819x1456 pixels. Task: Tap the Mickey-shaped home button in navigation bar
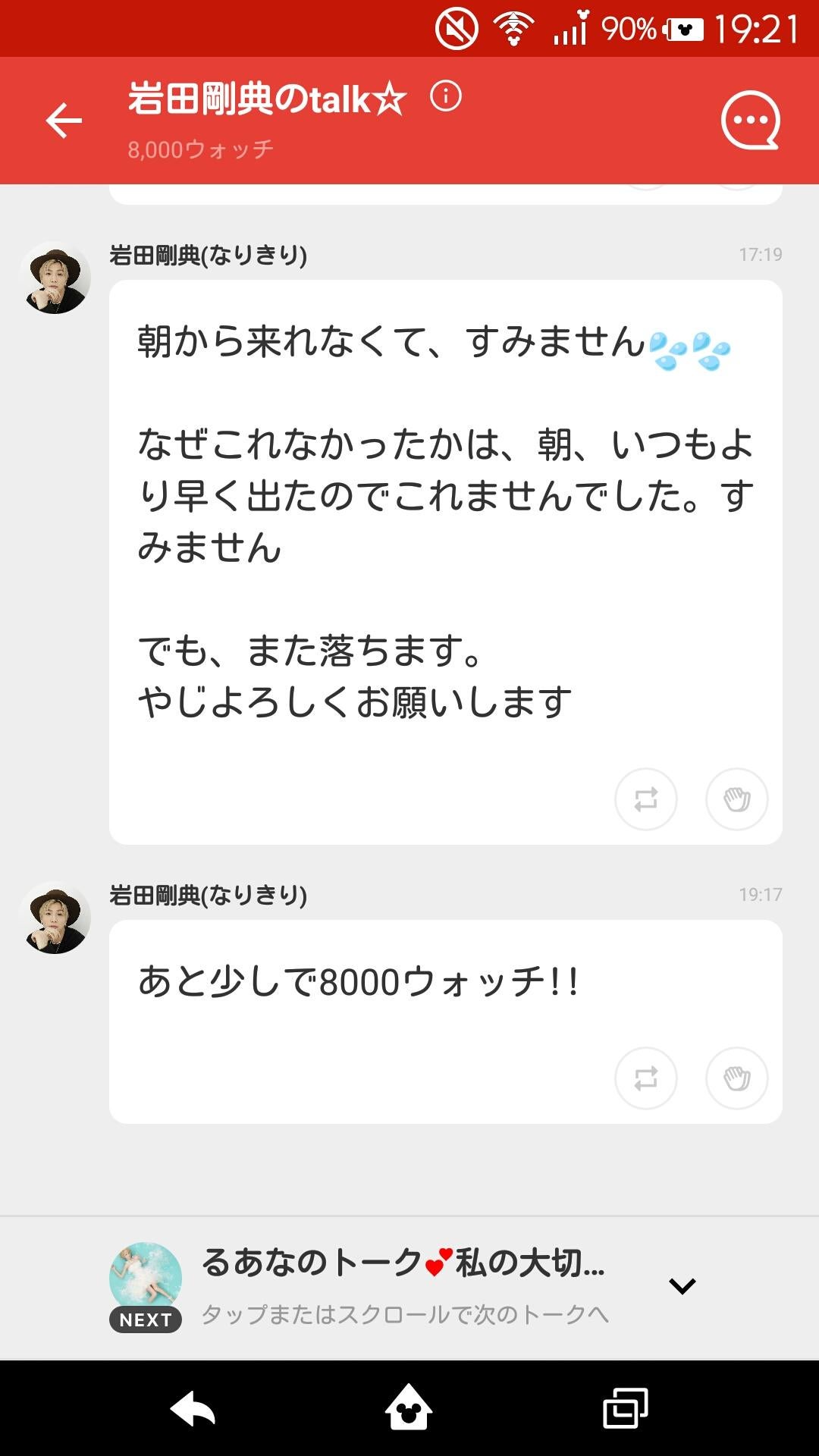[x=409, y=1407]
